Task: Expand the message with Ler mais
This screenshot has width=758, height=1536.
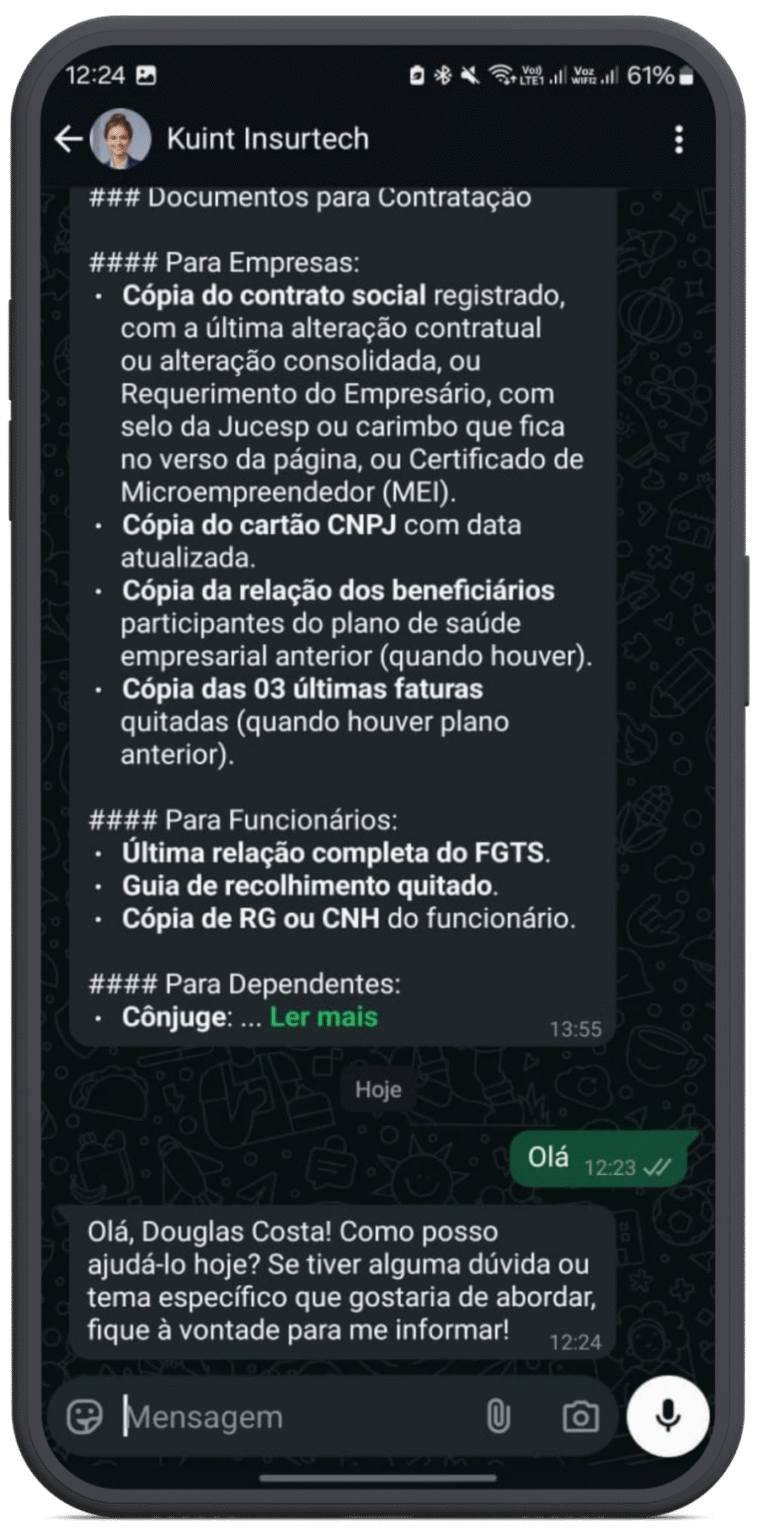Action: [323, 1017]
